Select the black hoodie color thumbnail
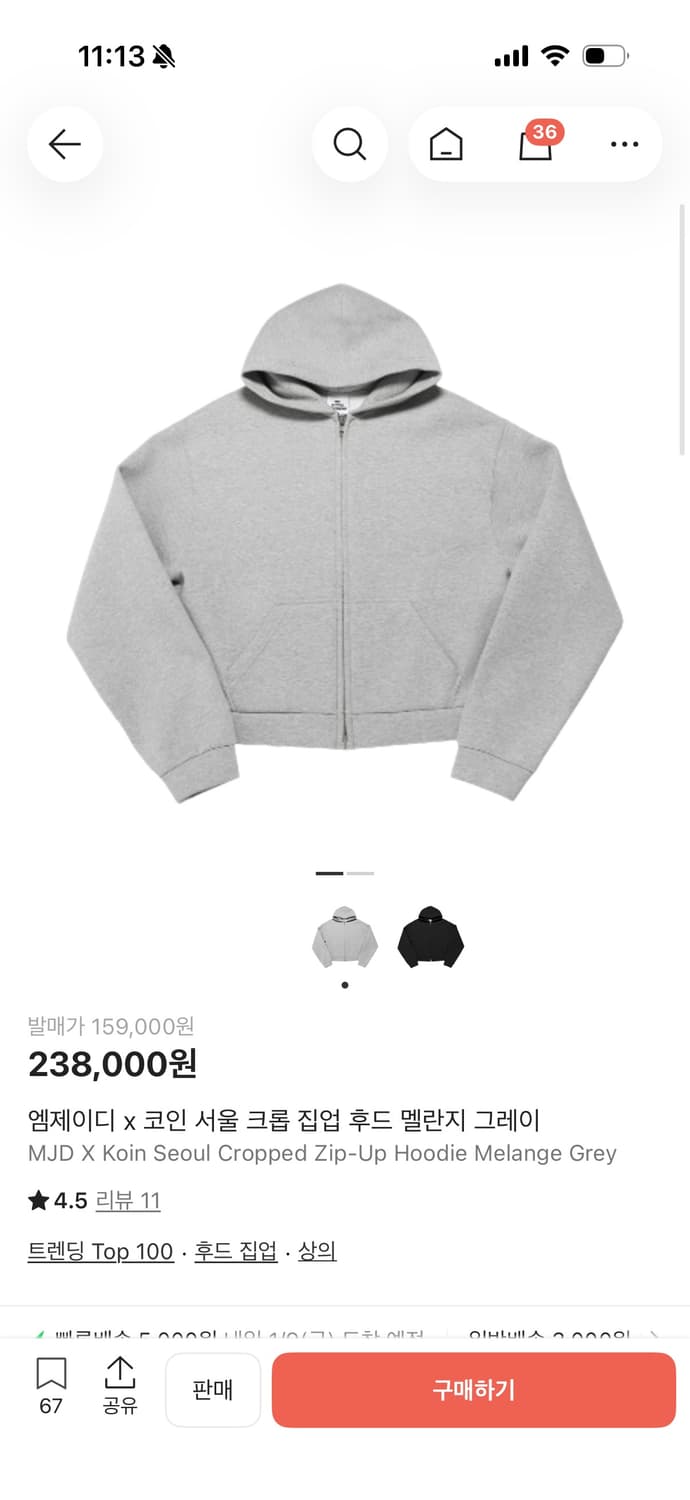Screen dimensions: 690x1500 click(430, 937)
